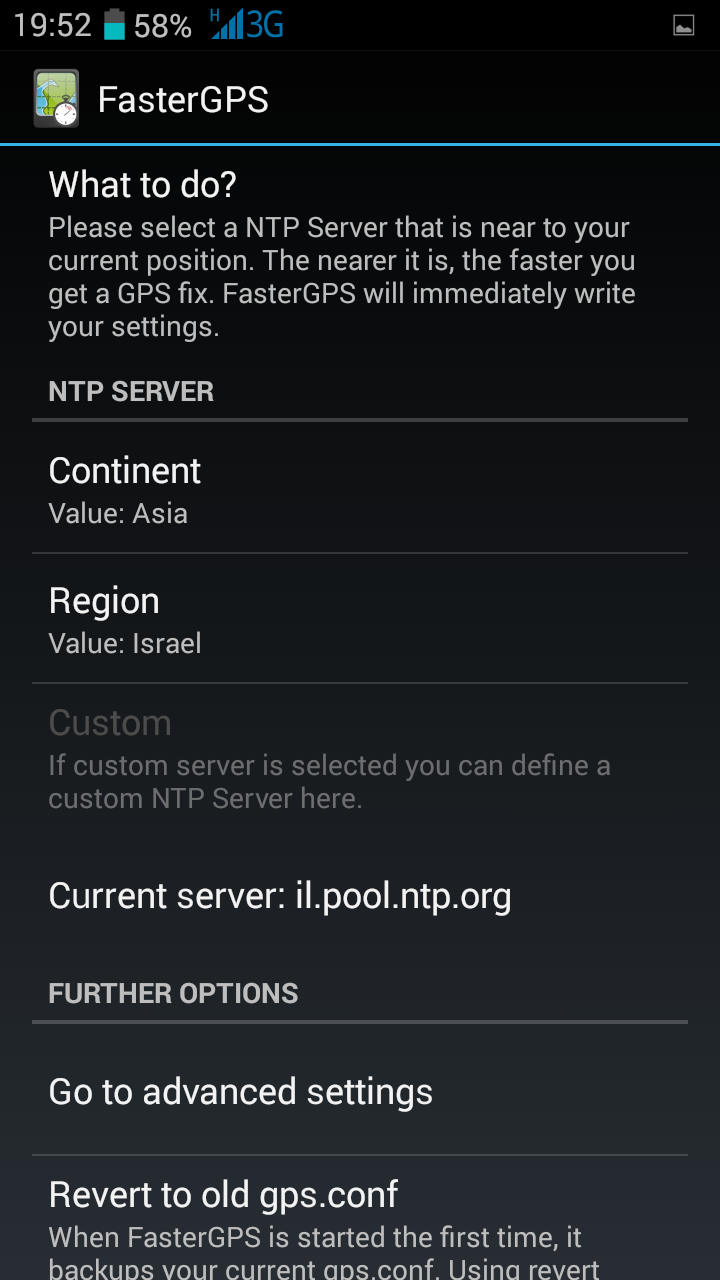Change the Region value from Israel
The height and width of the screenshot is (1280, 720).
[x=360, y=620]
